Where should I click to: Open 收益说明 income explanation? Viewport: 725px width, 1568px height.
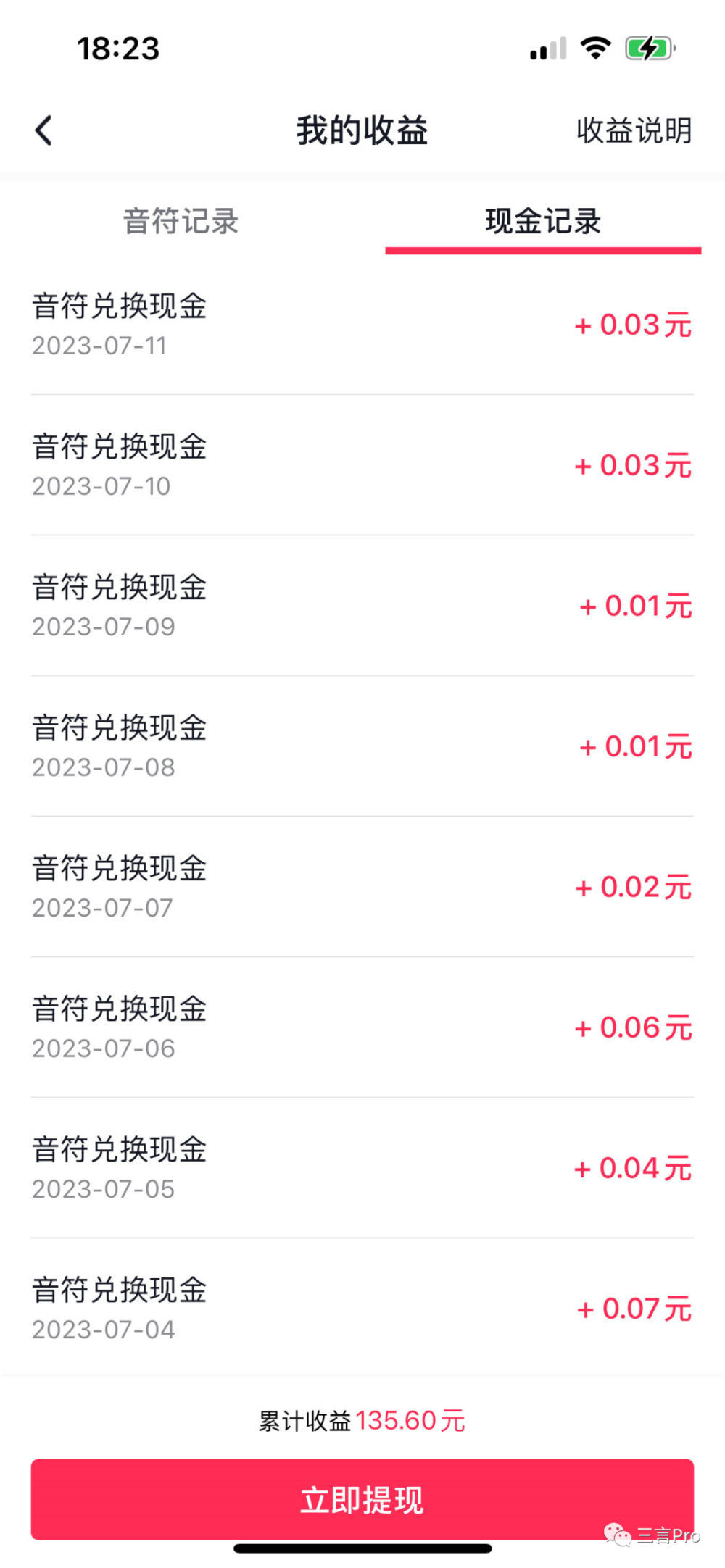coord(634,130)
